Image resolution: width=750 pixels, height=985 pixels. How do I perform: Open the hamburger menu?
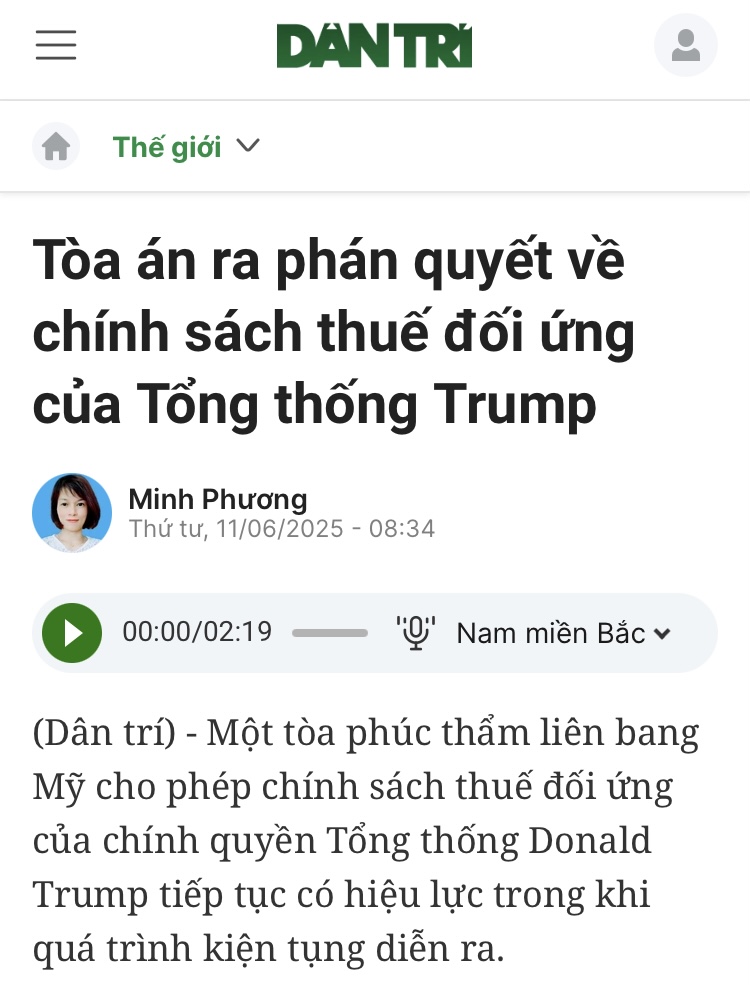click(x=56, y=45)
